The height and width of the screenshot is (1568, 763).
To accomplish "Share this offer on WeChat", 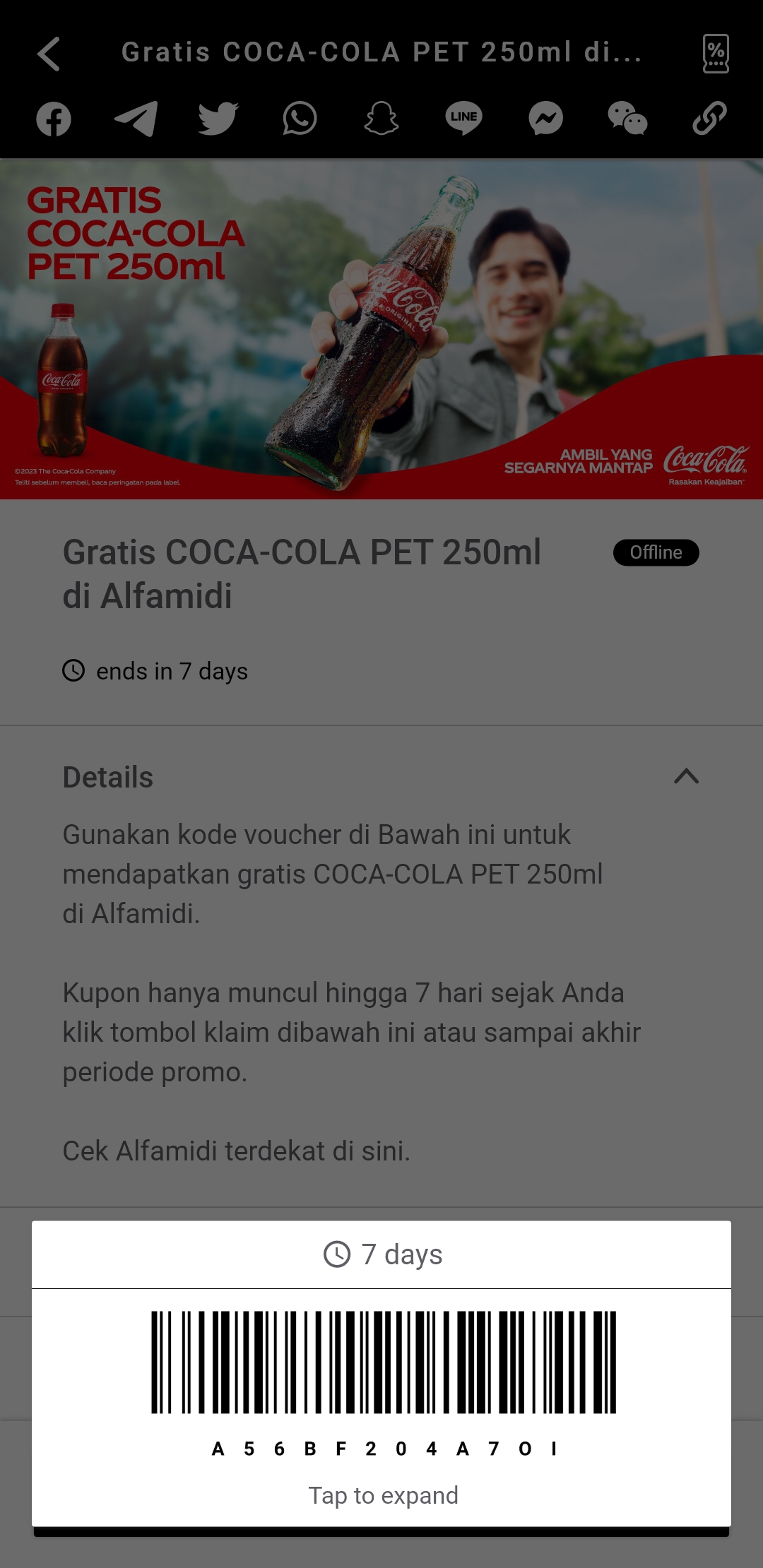I will click(627, 119).
